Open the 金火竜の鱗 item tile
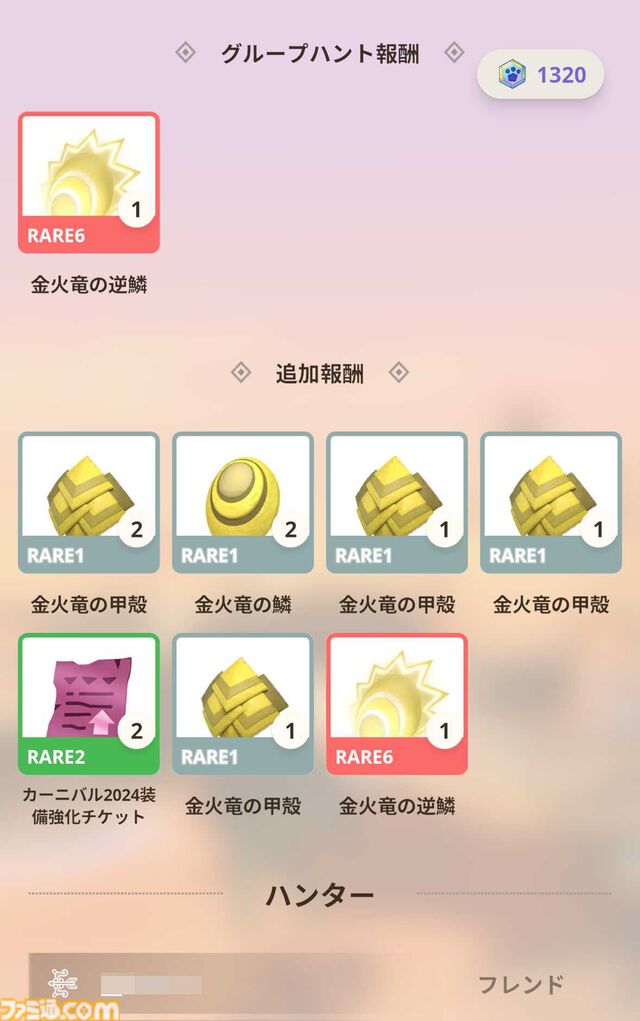640x1021 pixels. point(243,502)
